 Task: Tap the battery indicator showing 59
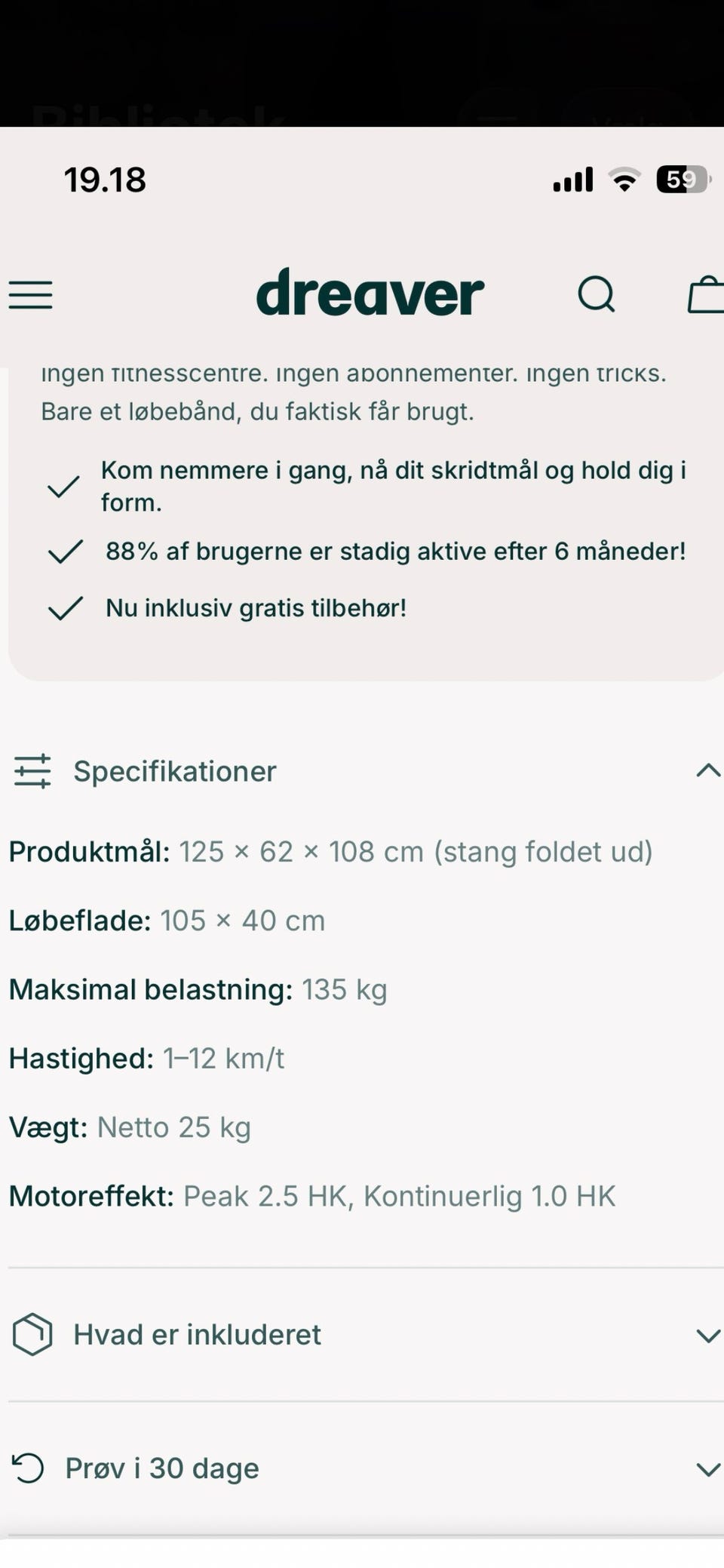681,178
